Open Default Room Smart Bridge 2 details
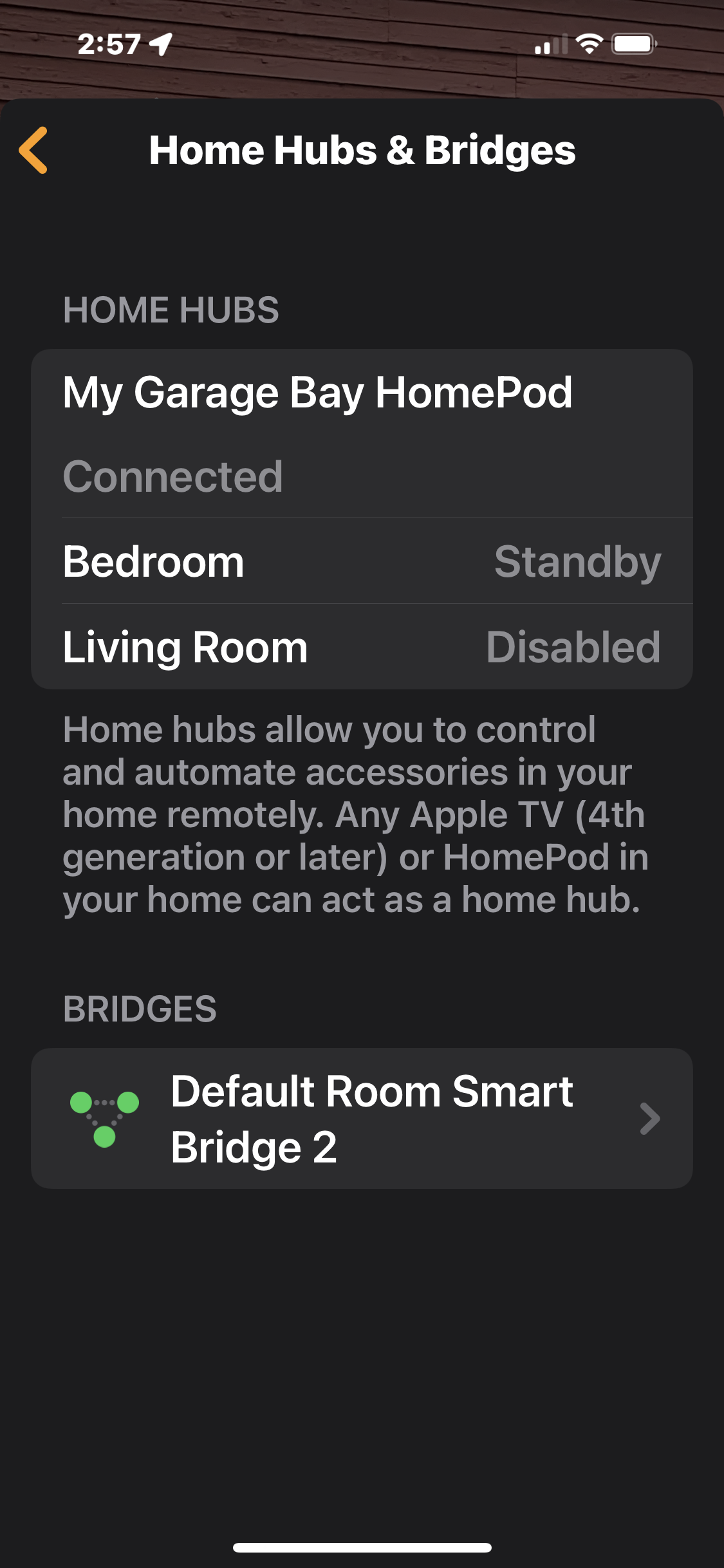 coord(362,1119)
